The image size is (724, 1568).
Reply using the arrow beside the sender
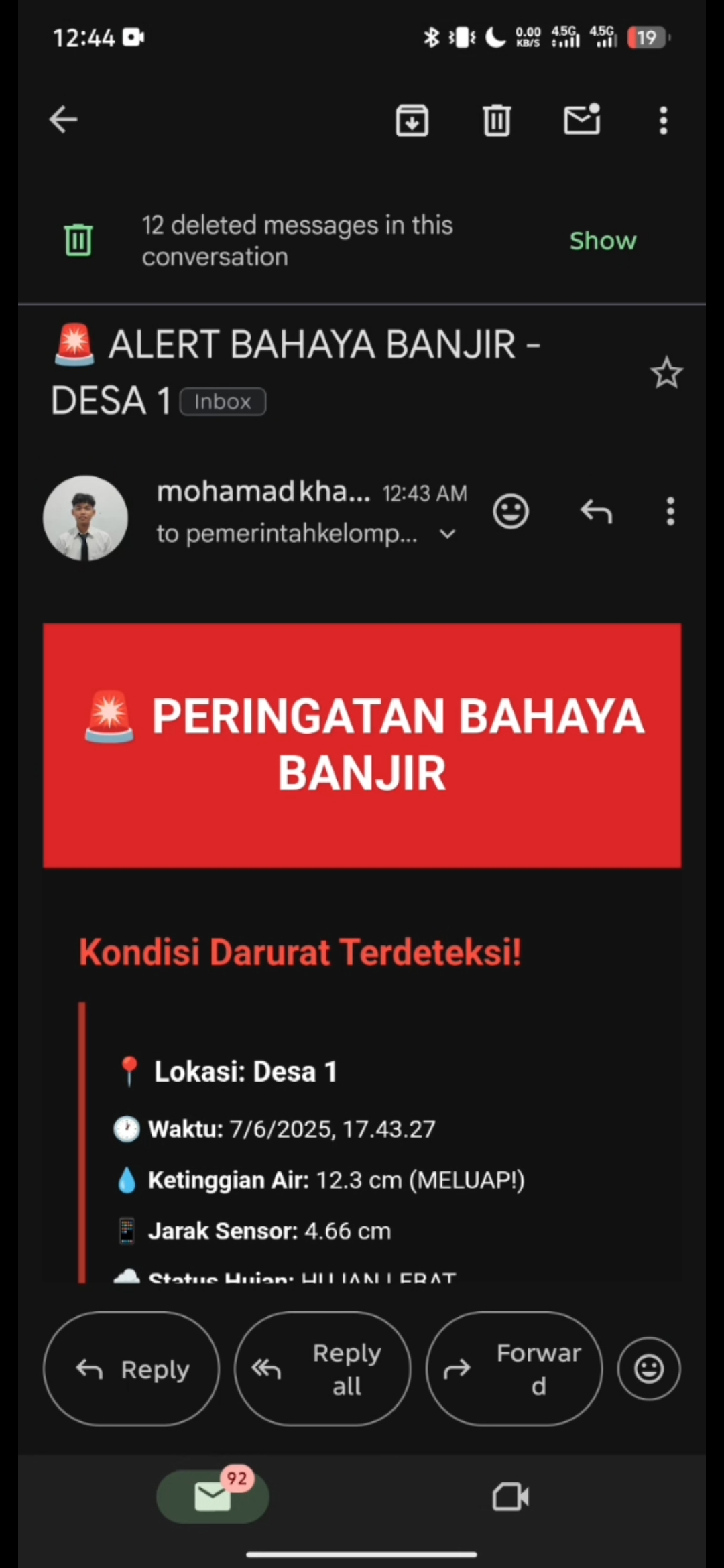pos(596,512)
